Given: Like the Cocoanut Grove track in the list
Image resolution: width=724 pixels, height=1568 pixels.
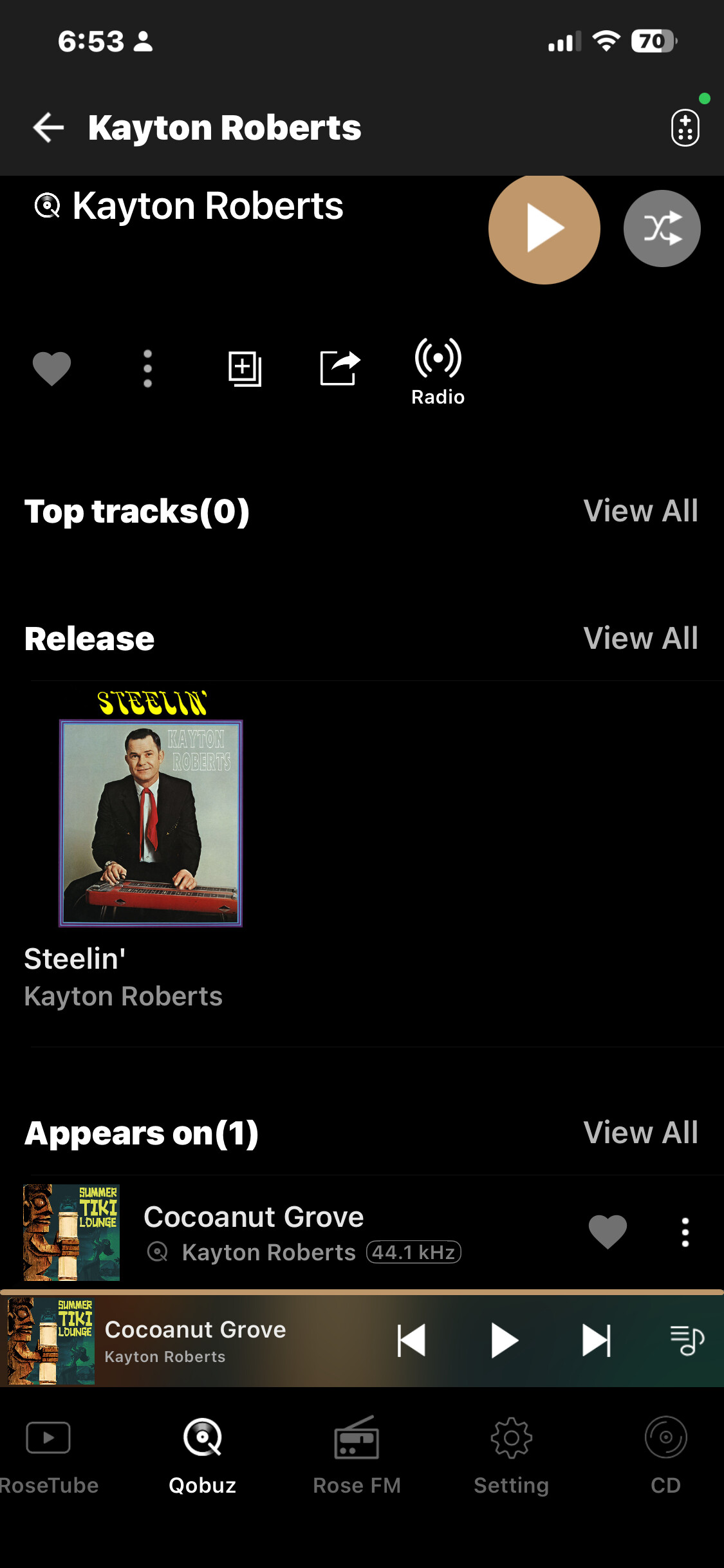Looking at the screenshot, I should 608,1231.
